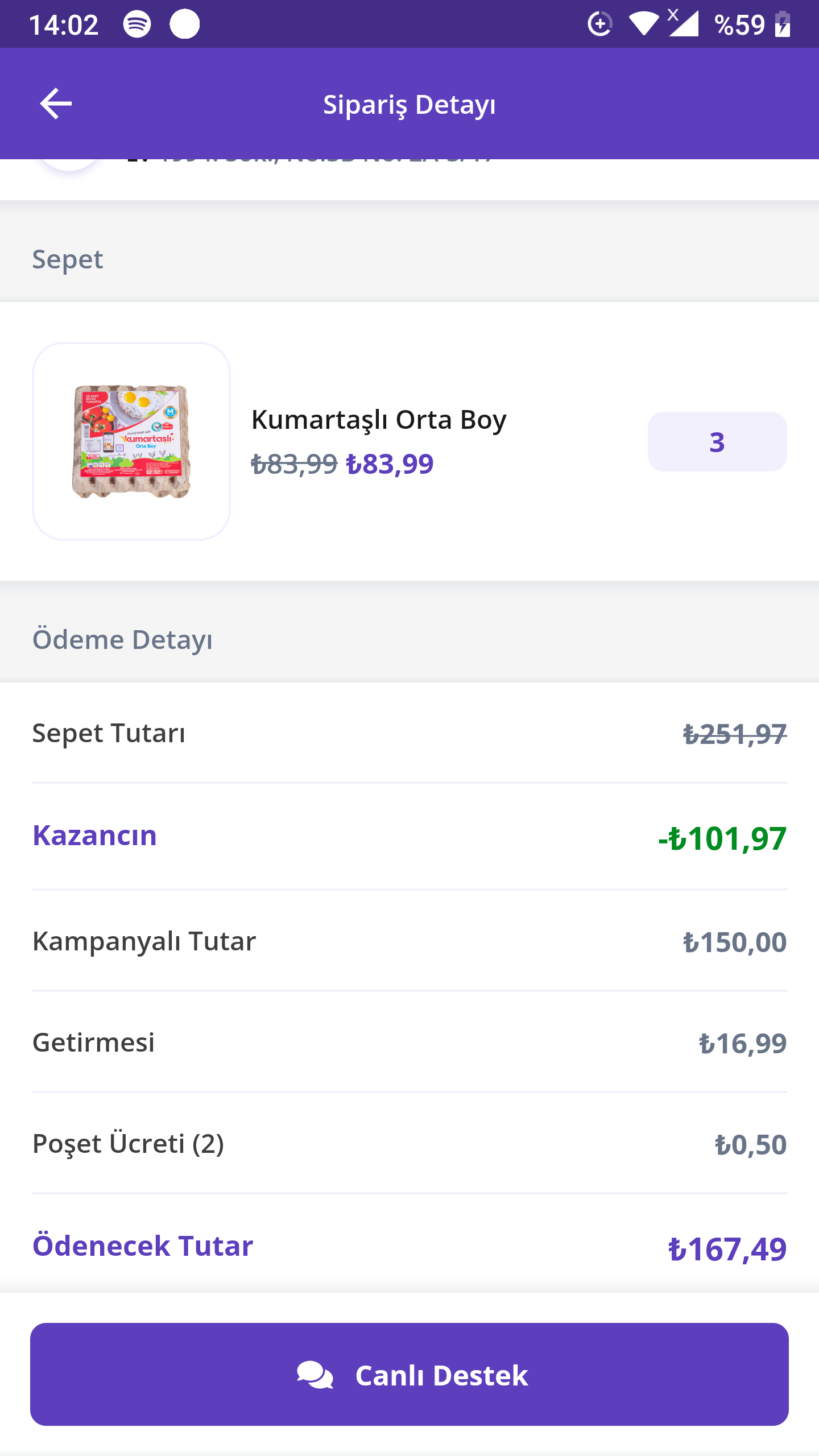Go back from Sipariş Detayı
The height and width of the screenshot is (1456, 819).
pyautogui.click(x=56, y=104)
